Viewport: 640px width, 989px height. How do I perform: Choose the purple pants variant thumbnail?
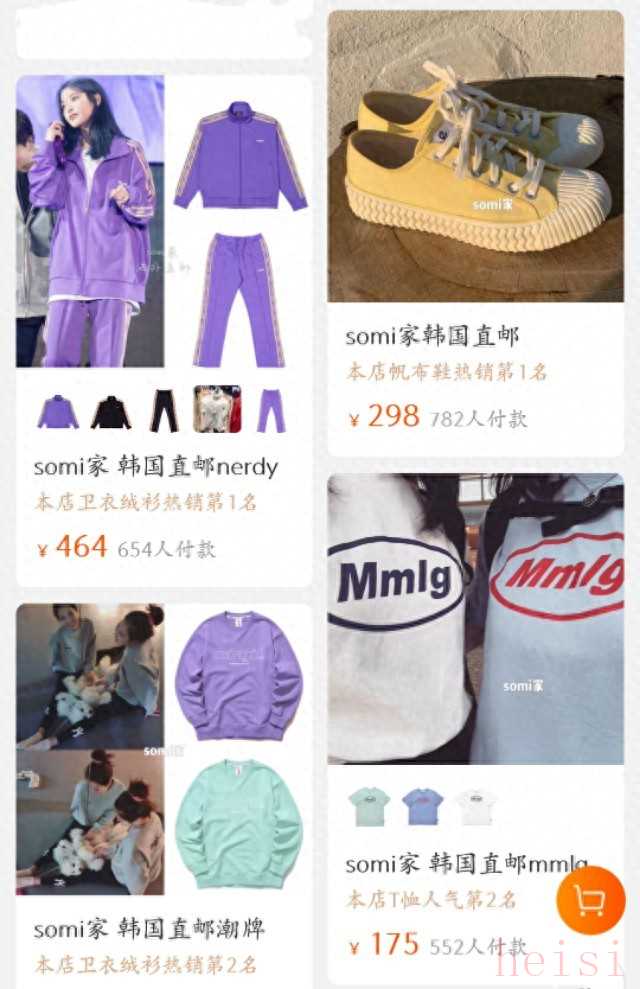coord(270,410)
